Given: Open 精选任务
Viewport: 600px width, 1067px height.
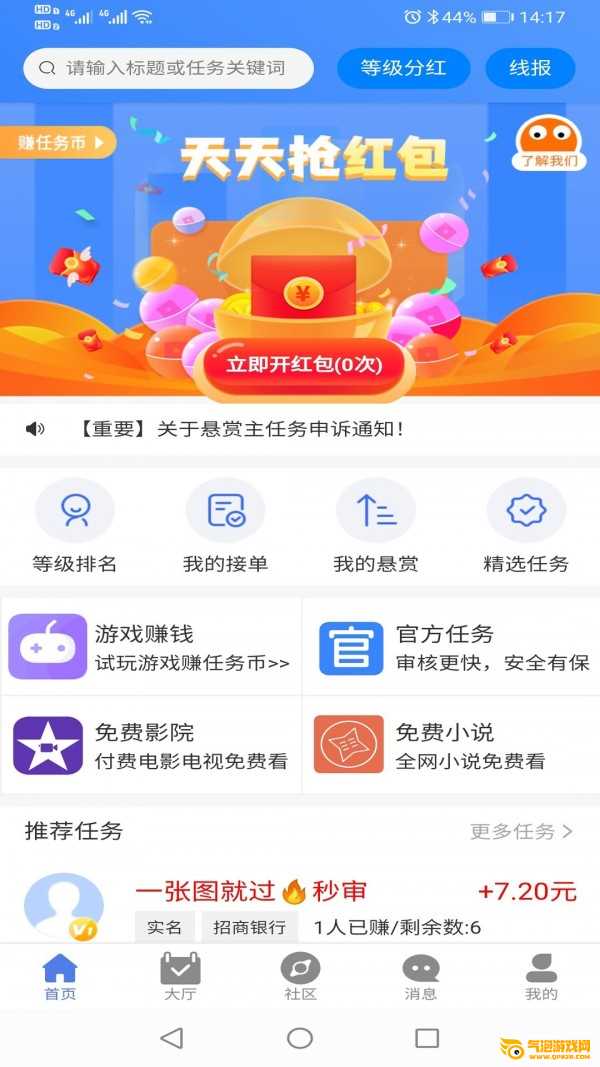Looking at the screenshot, I should pyautogui.click(x=526, y=527).
